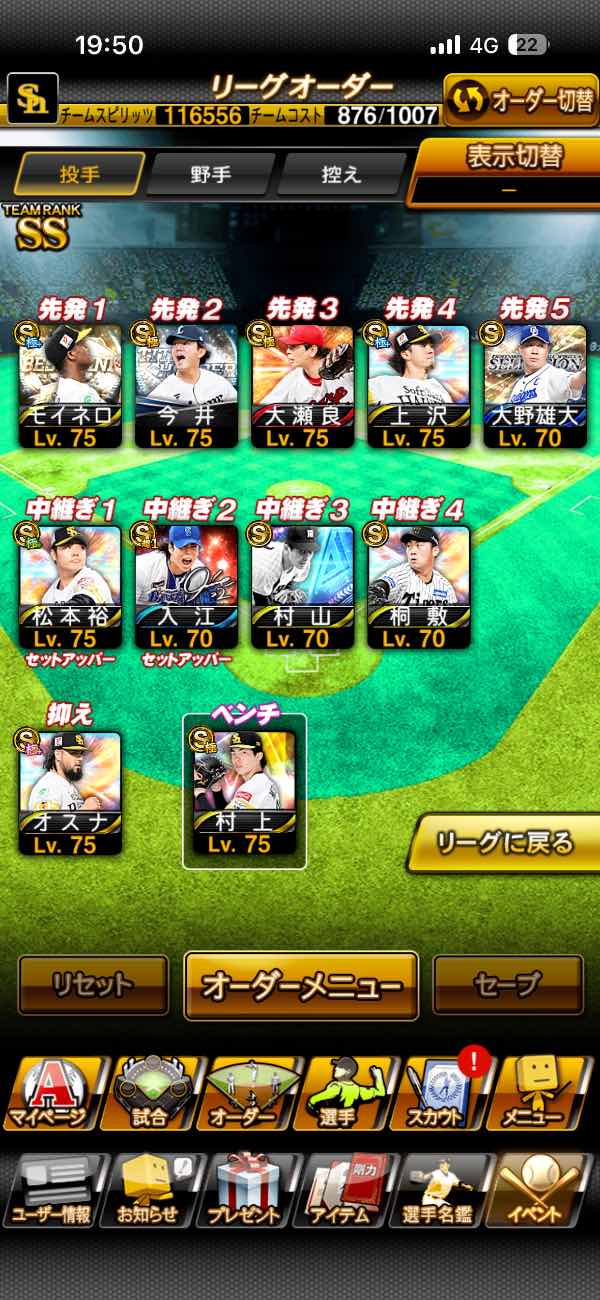Open the スカウト section

pyautogui.click(x=440, y=1093)
